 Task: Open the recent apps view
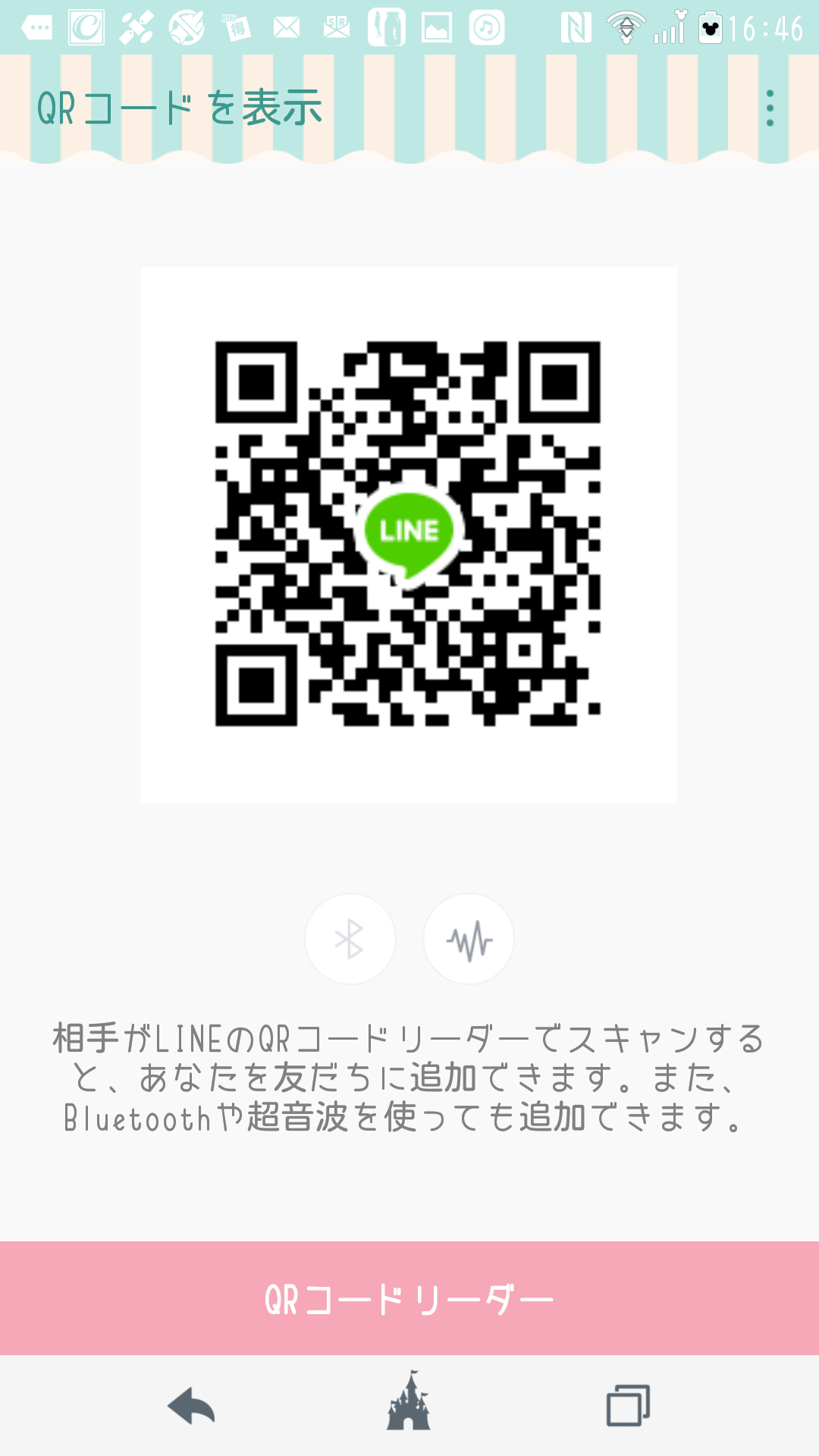coord(628,1406)
